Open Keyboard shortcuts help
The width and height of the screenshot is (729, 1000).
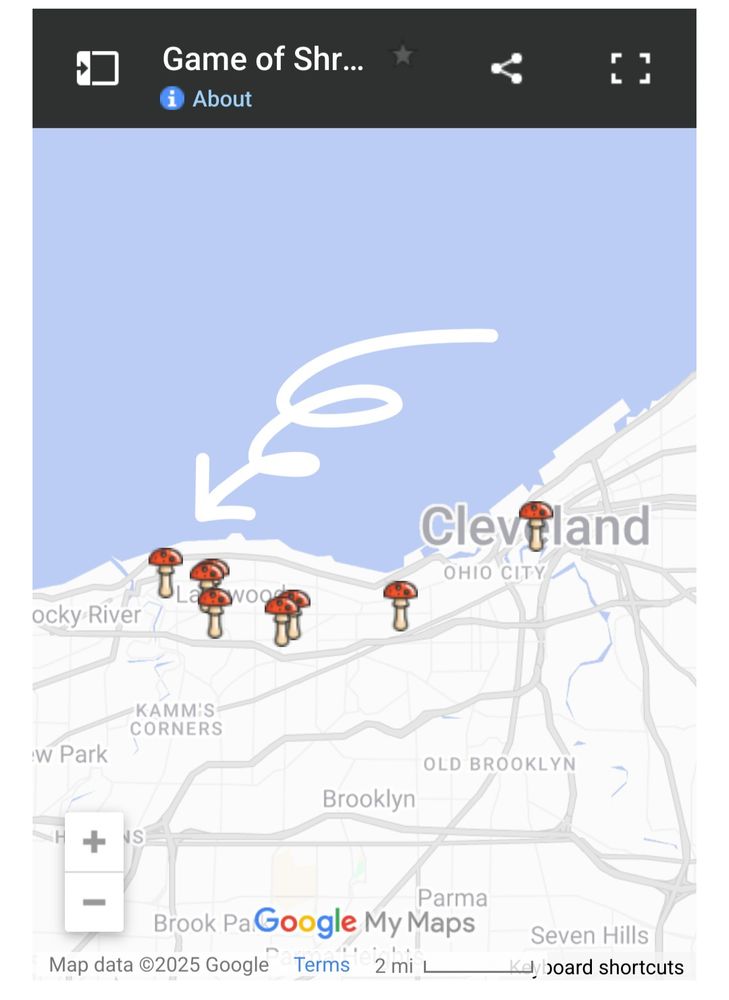595,967
